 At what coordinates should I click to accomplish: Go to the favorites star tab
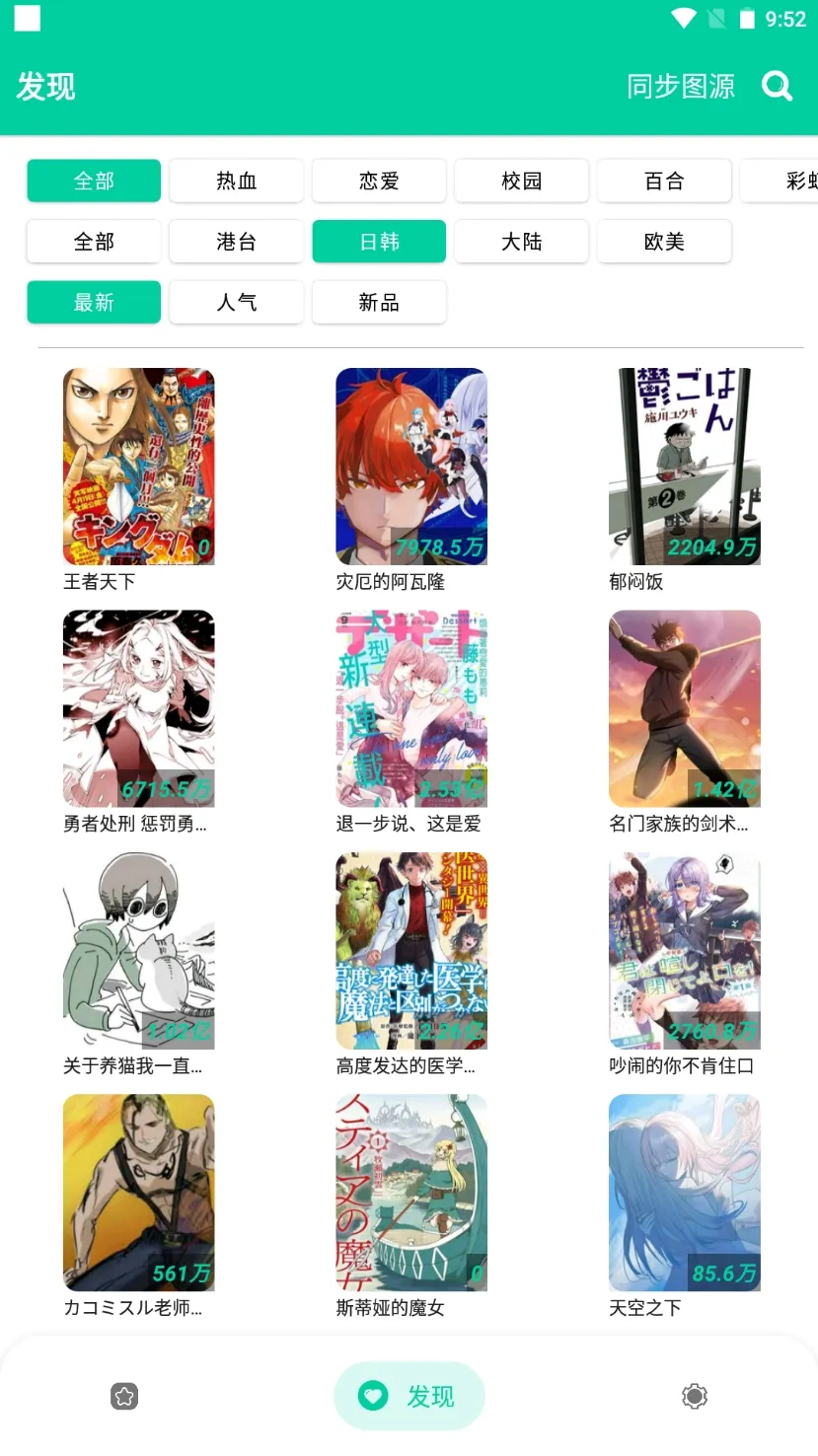pyautogui.click(x=124, y=1396)
